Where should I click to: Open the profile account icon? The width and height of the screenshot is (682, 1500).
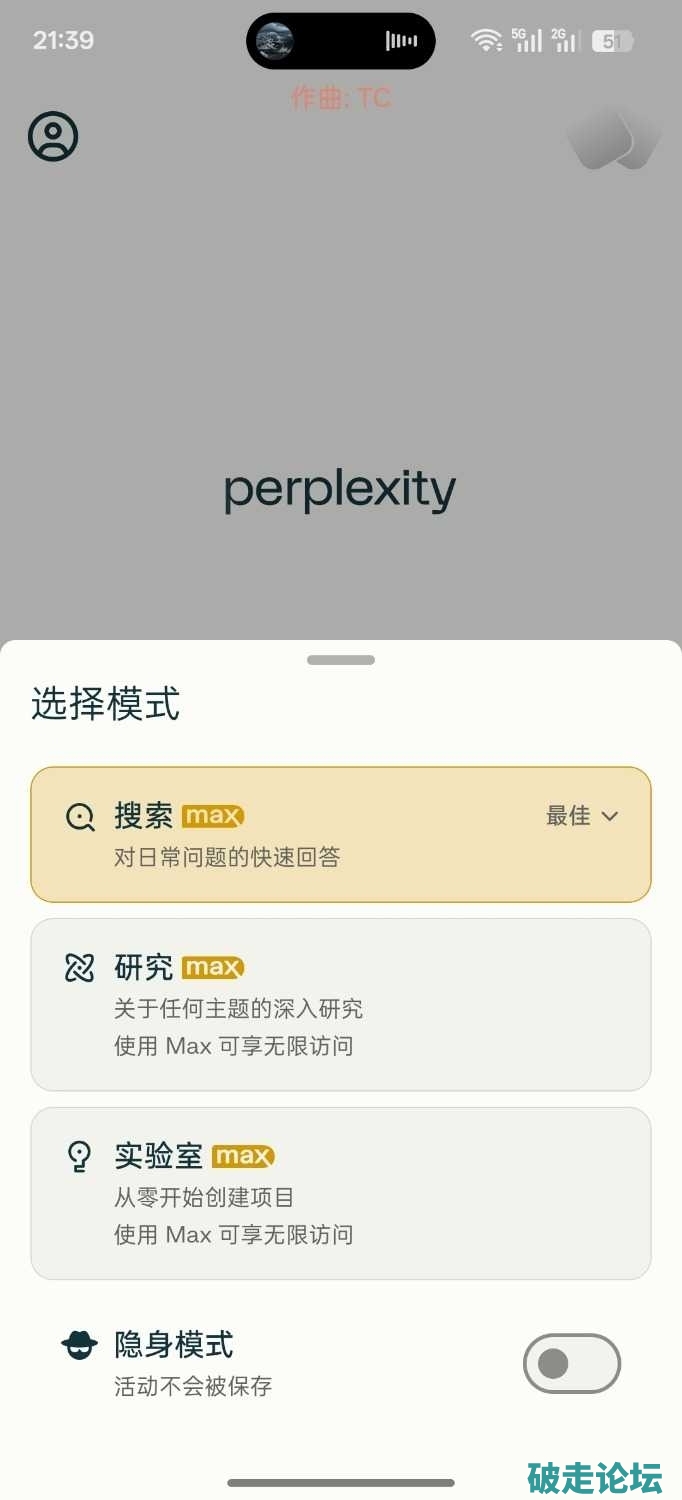tap(53, 136)
